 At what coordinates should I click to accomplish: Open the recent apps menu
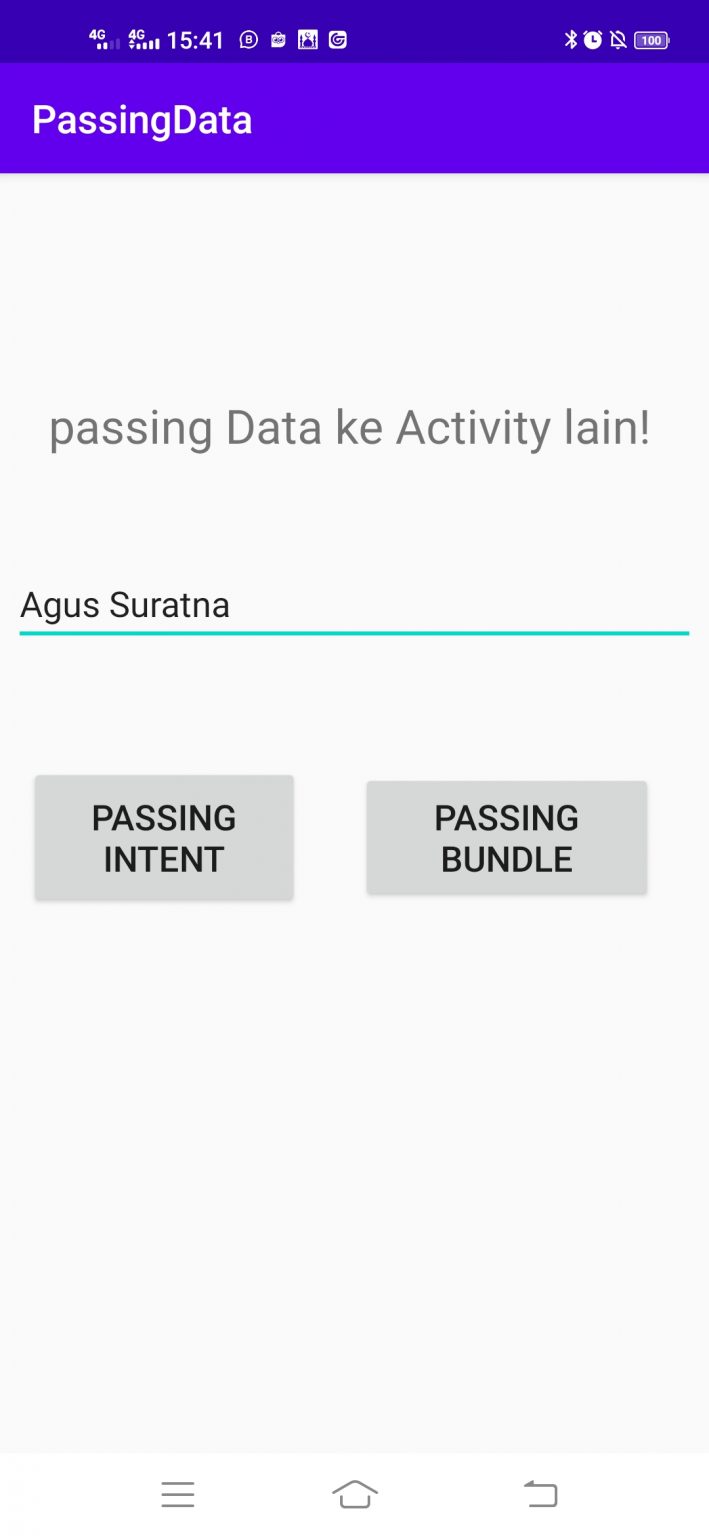point(178,1494)
